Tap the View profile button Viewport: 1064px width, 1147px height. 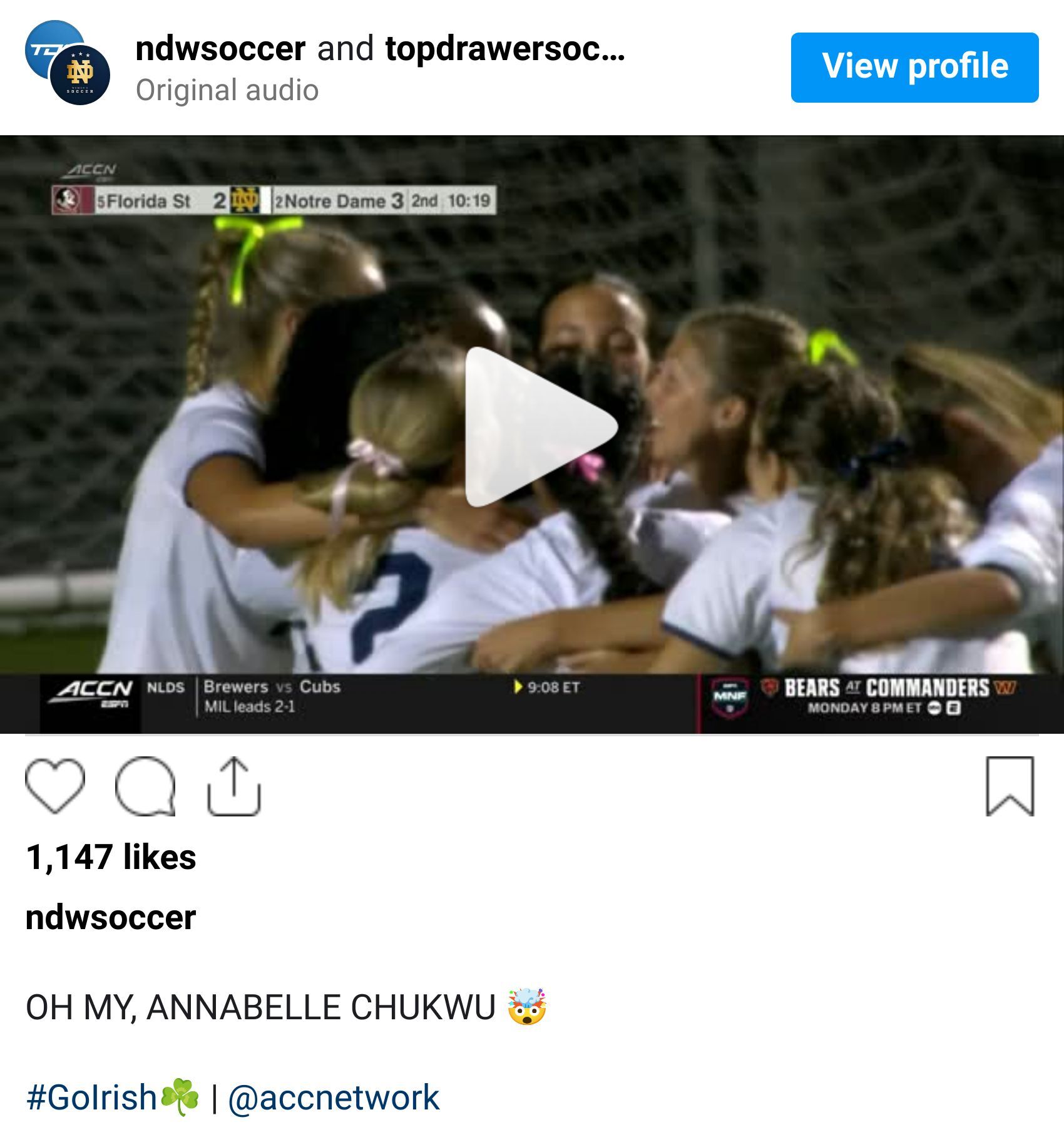(914, 68)
